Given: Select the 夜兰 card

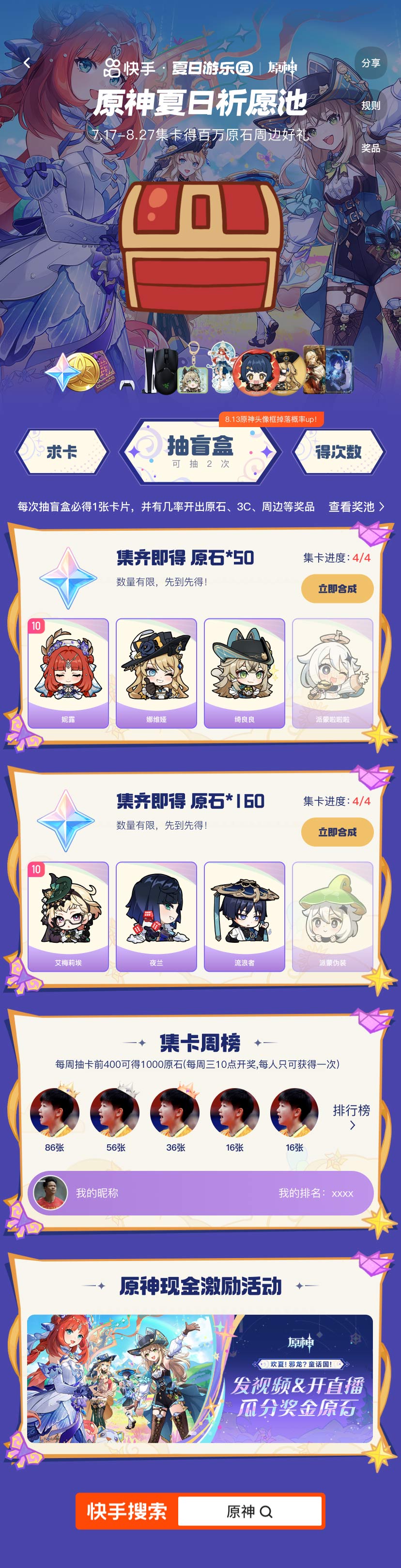Looking at the screenshot, I should (x=156, y=916).
